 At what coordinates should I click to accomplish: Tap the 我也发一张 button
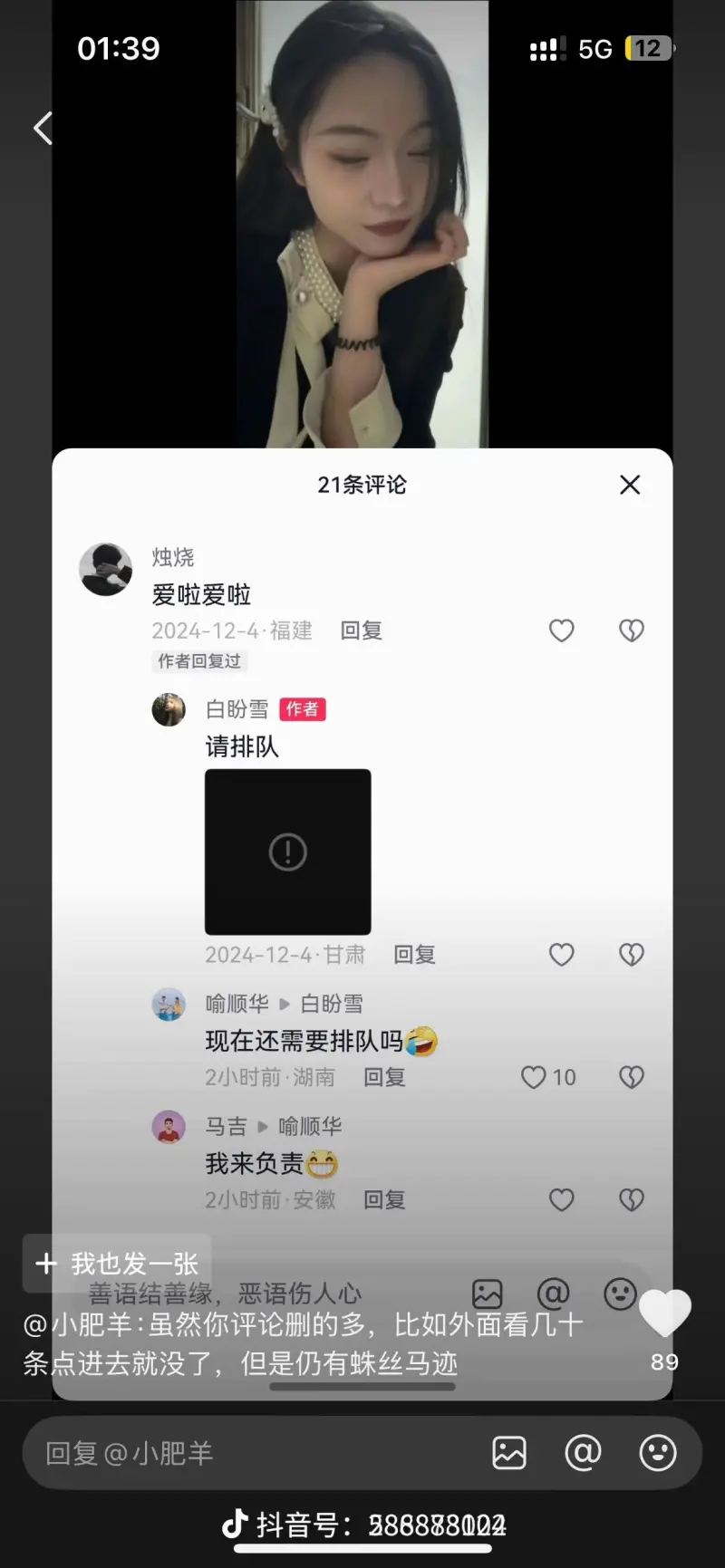click(x=118, y=1263)
